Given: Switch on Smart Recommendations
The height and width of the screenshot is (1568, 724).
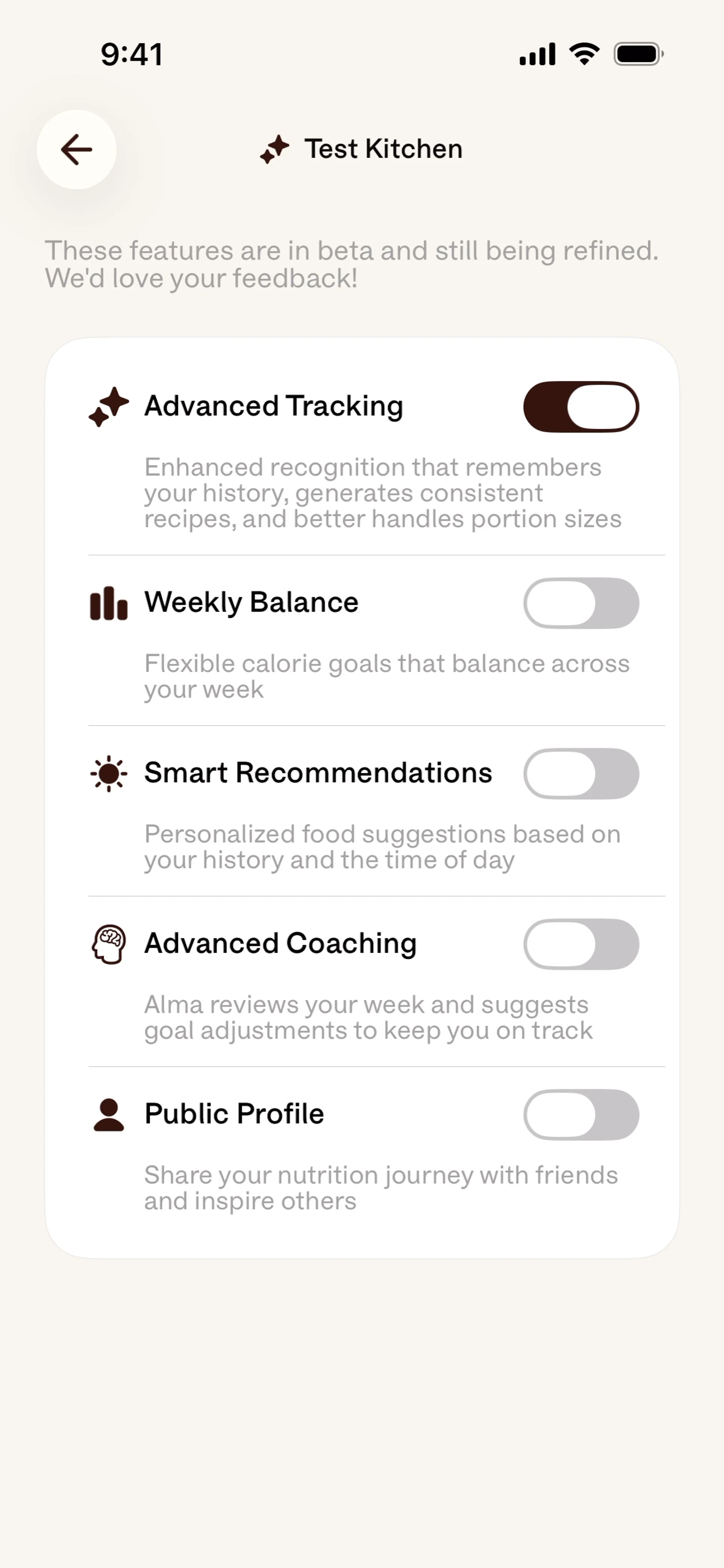Looking at the screenshot, I should 581,773.
